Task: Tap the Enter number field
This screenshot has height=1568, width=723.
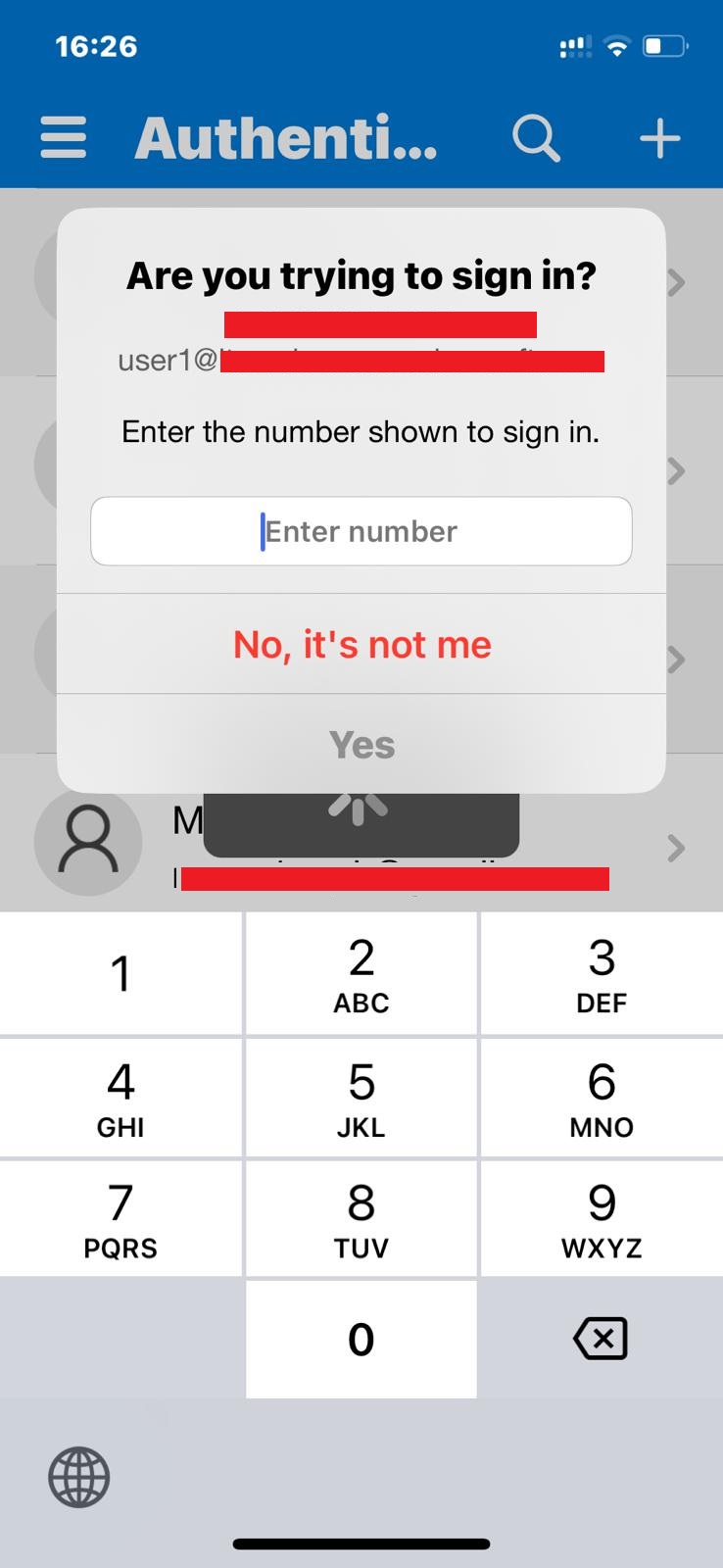Action: click(361, 531)
